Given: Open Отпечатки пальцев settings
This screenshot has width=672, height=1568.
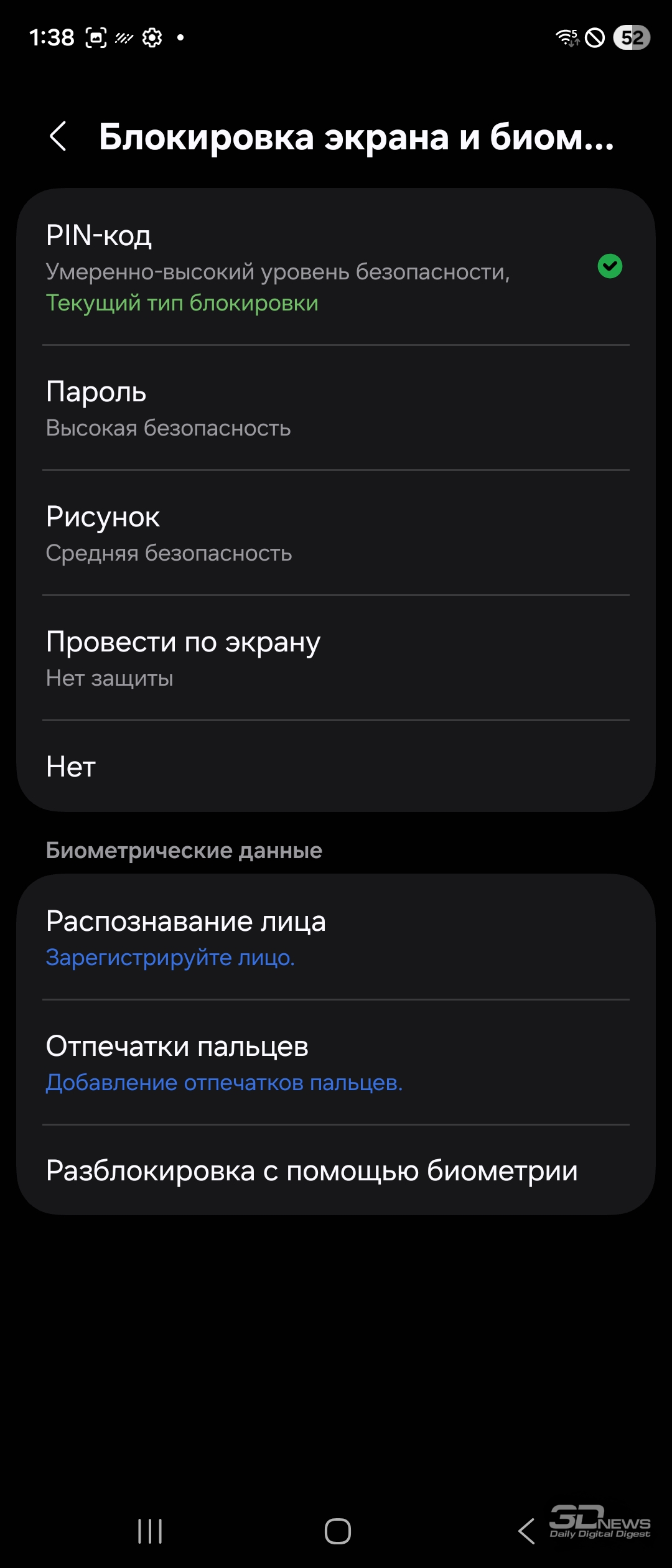Looking at the screenshot, I should pyautogui.click(x=336, y=1062).
